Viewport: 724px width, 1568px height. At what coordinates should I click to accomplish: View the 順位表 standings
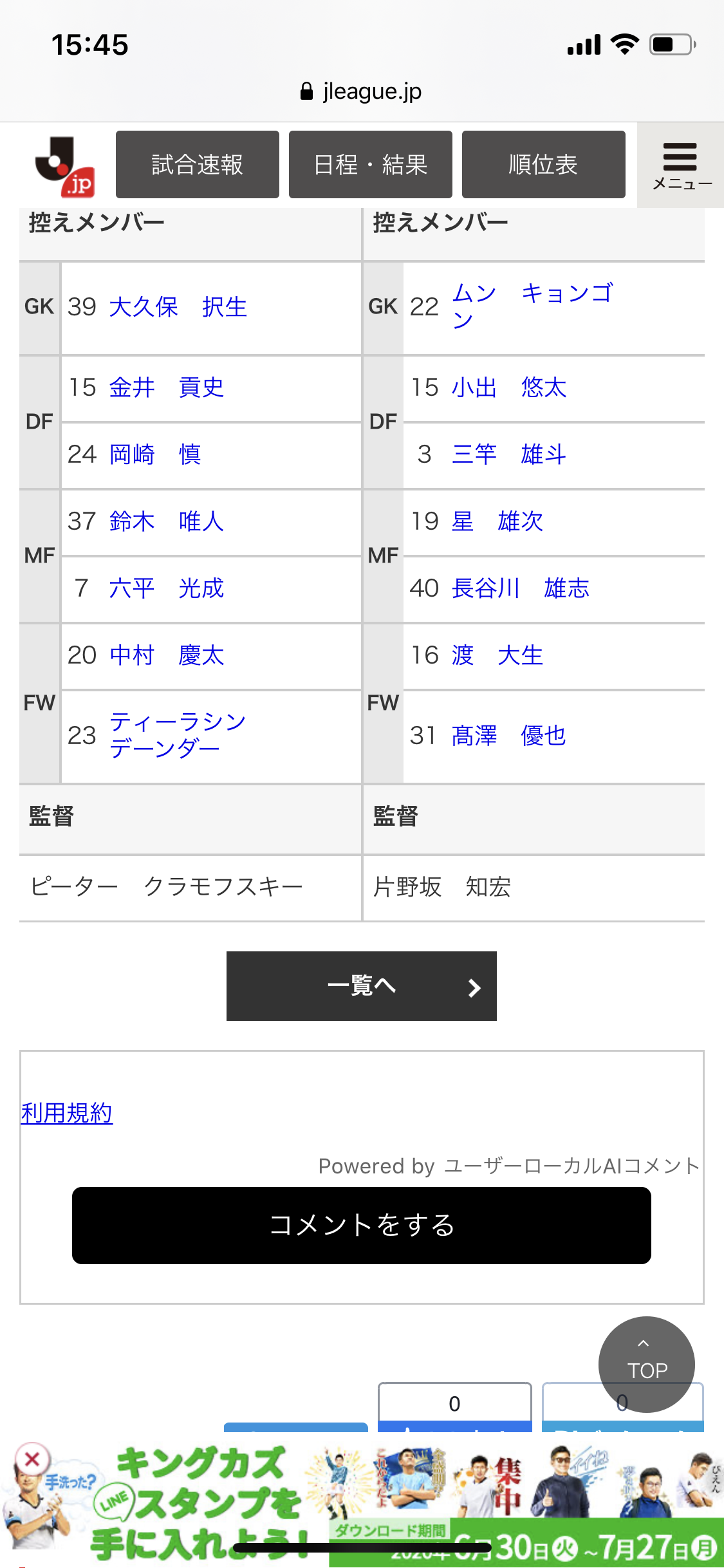point(543,165)
